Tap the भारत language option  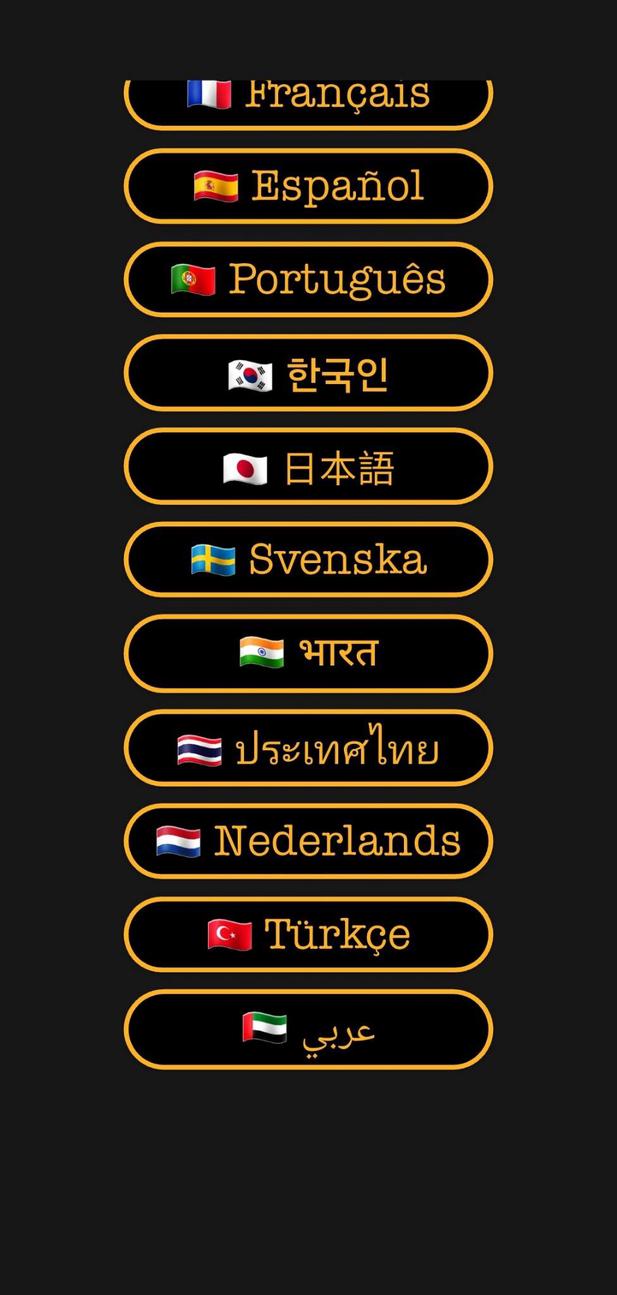pyautogui.click(x=308, y=653)
